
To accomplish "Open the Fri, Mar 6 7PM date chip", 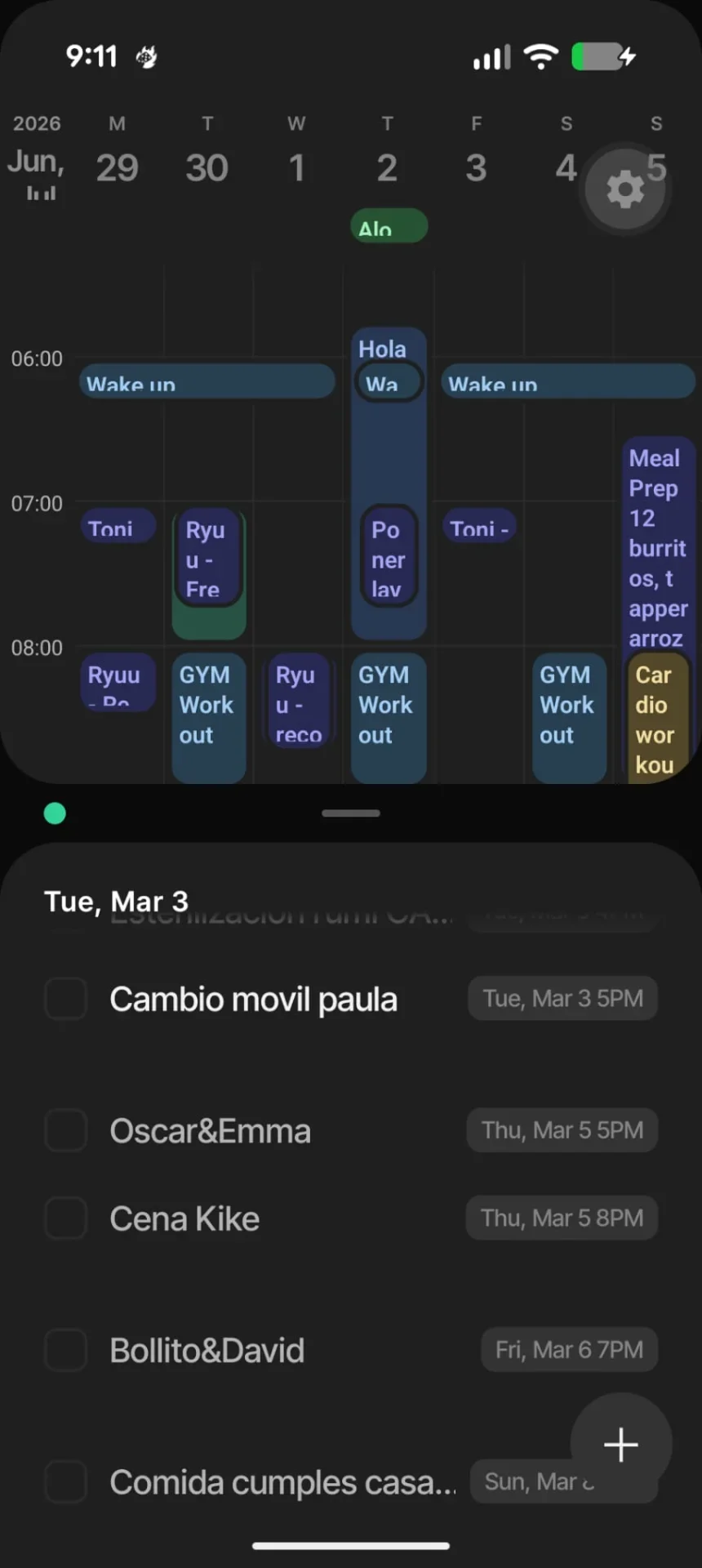I will point(569,1350).
